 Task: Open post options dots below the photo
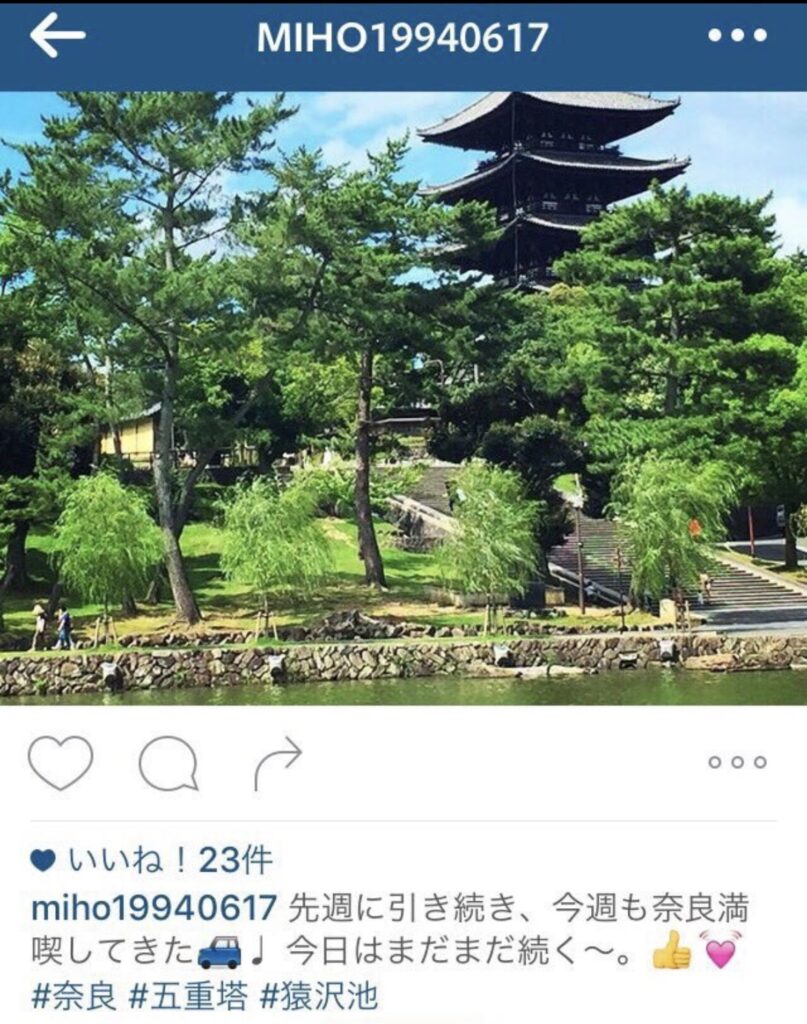click(x=737, y=762)
